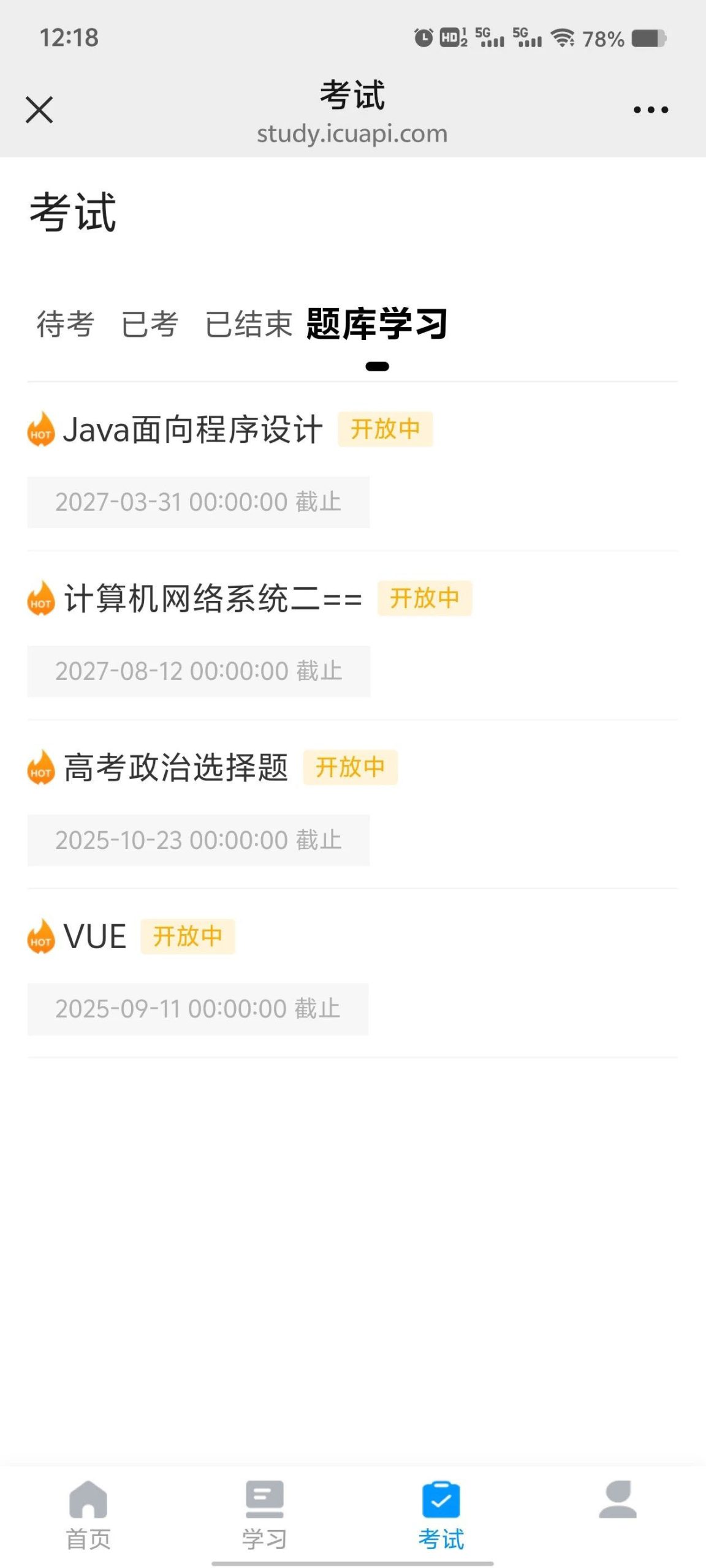The height and width of the screenshot is (1568, 706).
Task: Open the three-dot overflow menu
Action: pyautogui.click(x=650, y=110)
